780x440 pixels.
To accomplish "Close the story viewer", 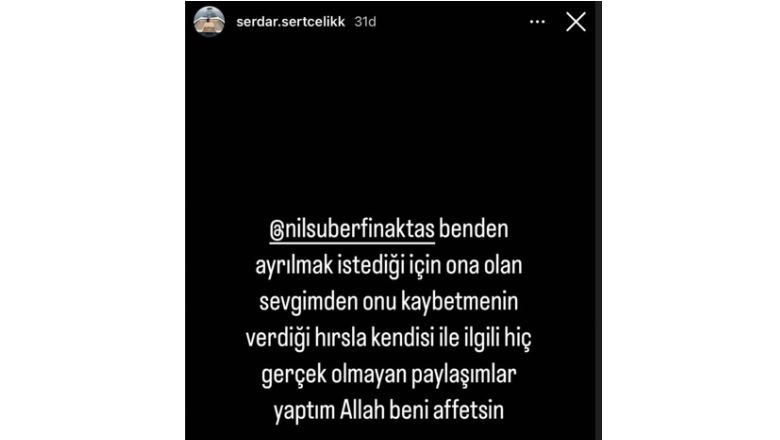I will (575, 22).
